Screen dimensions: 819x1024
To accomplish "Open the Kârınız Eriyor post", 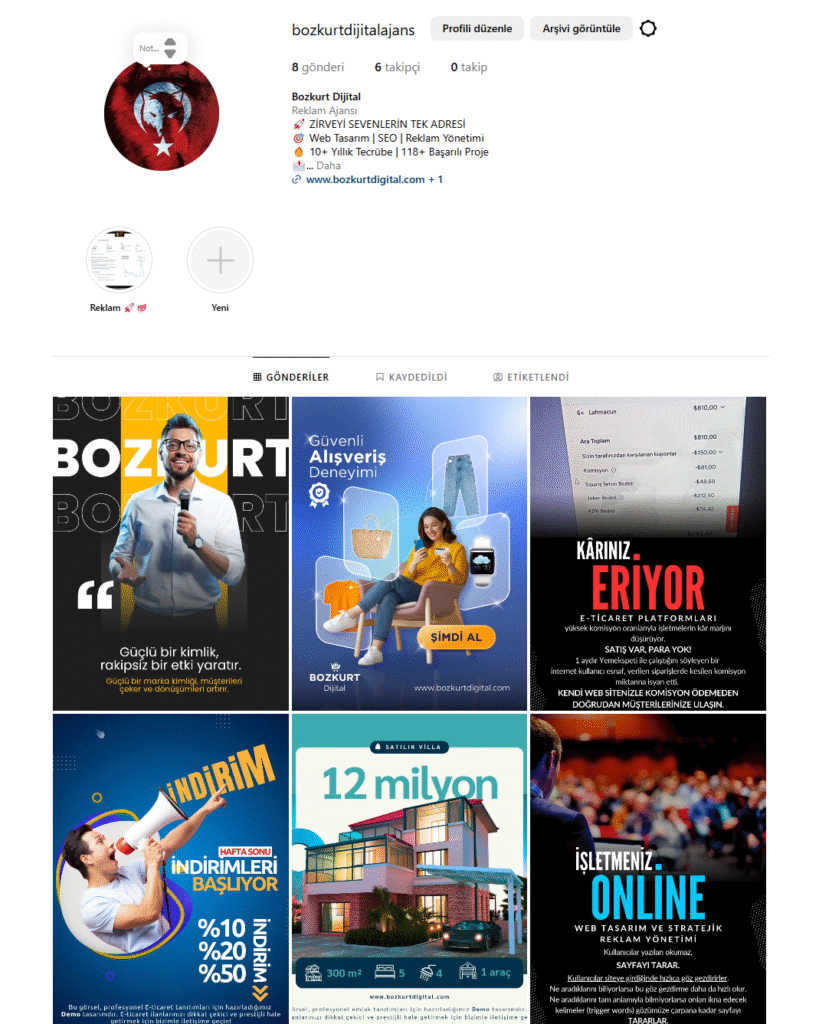I will (648, 553).
